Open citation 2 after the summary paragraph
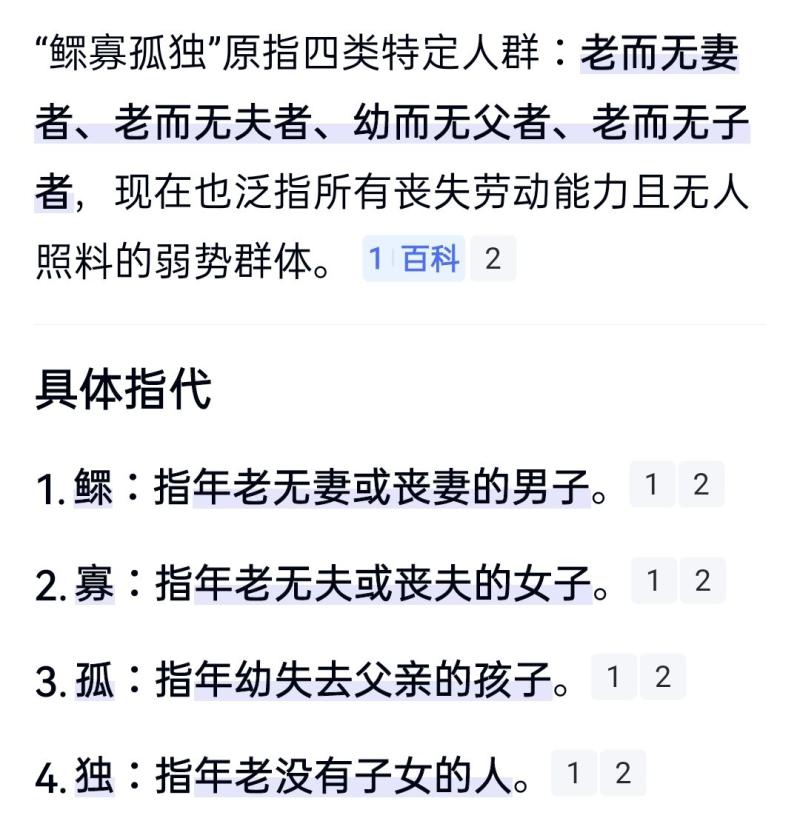The image size is (800, 821). [x=492, y=260]
